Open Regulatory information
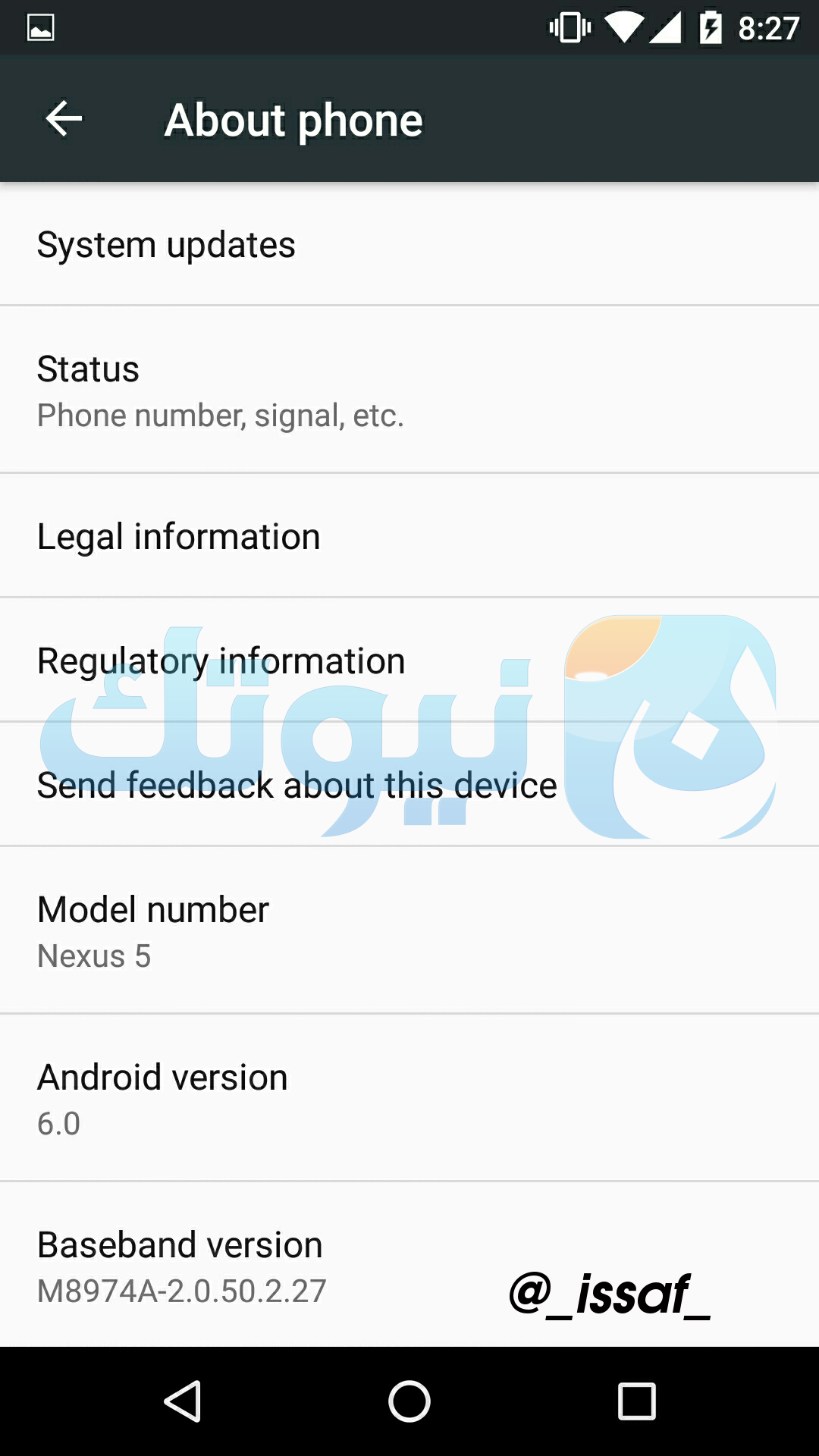819x1456 pixels. (409, 660)
